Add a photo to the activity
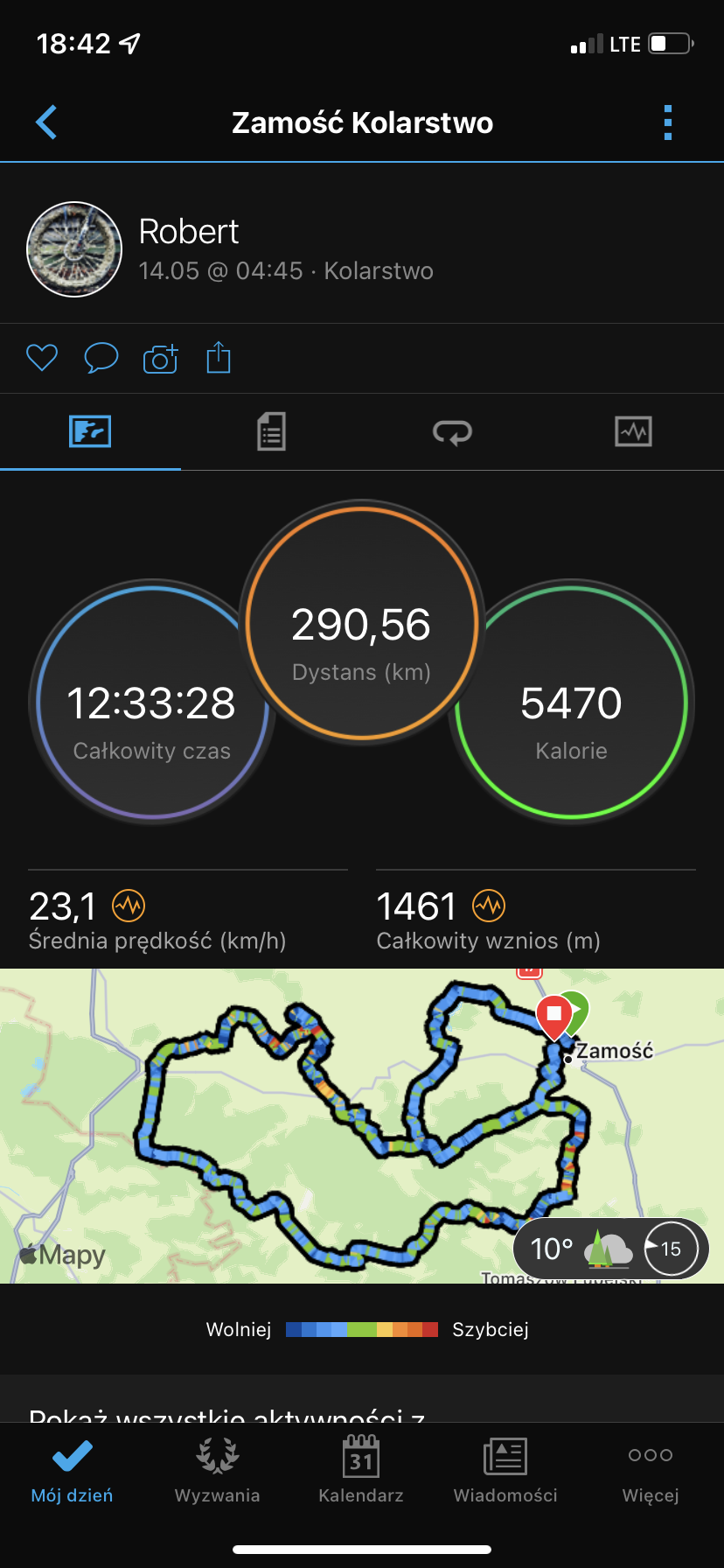724x1568 pixels. 160,358
